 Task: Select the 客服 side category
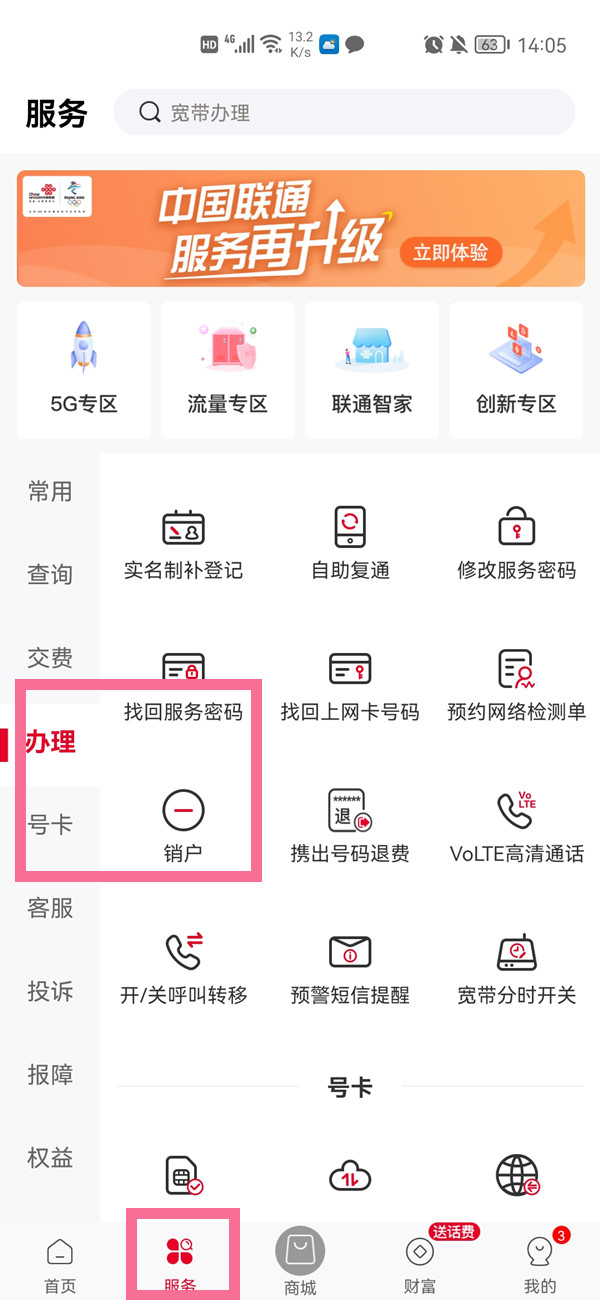(x=50, y=908)
